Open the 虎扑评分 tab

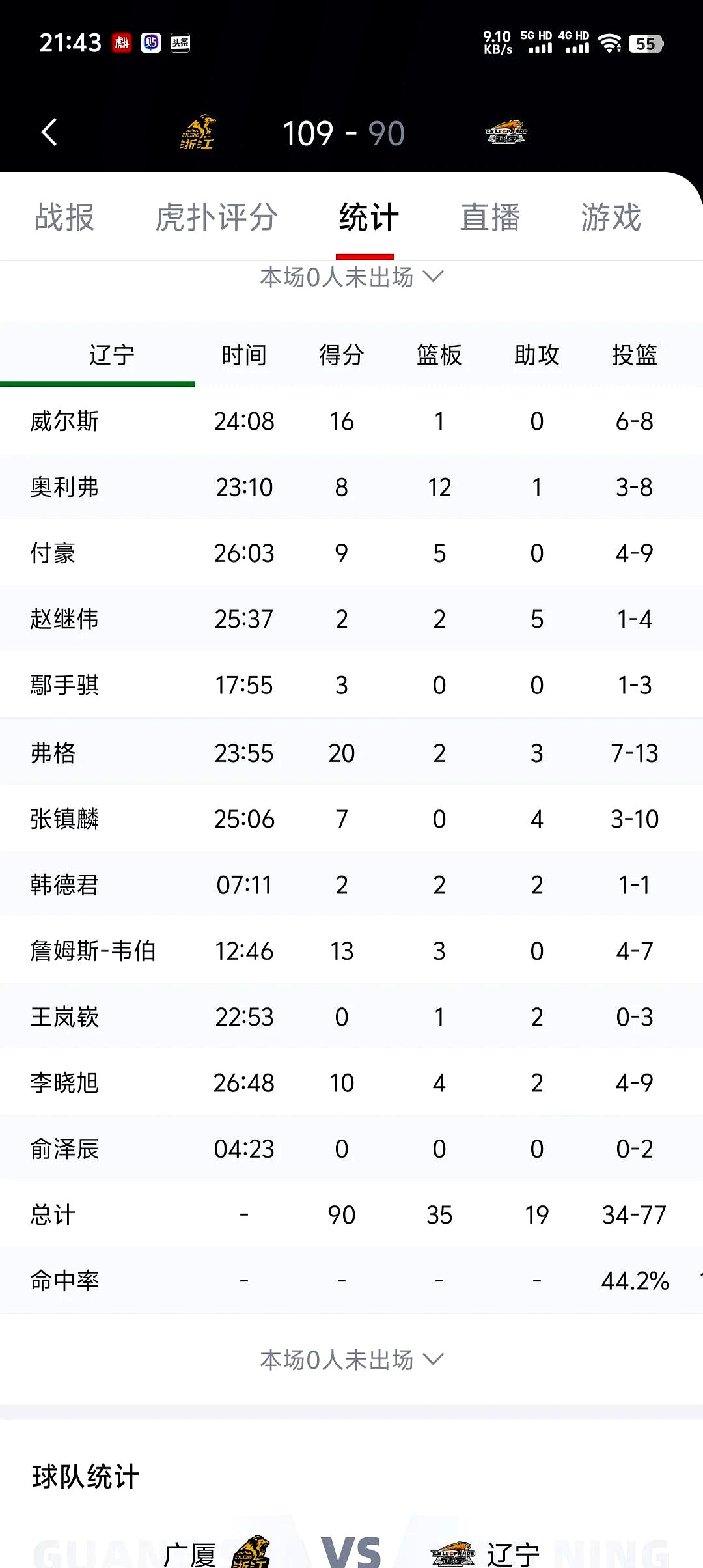[x=218, y=217]
